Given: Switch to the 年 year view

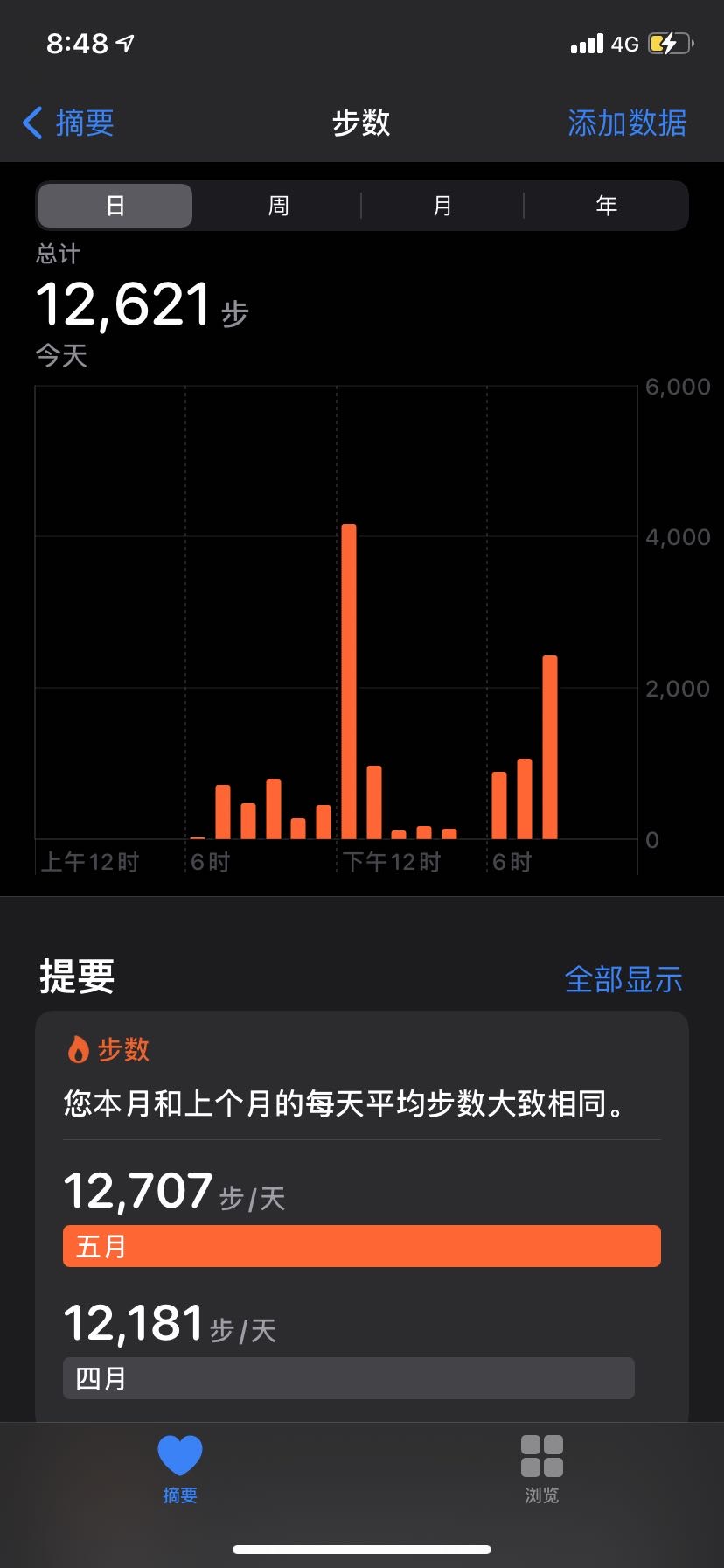Looking at the screenshot, I should (606, 206).
